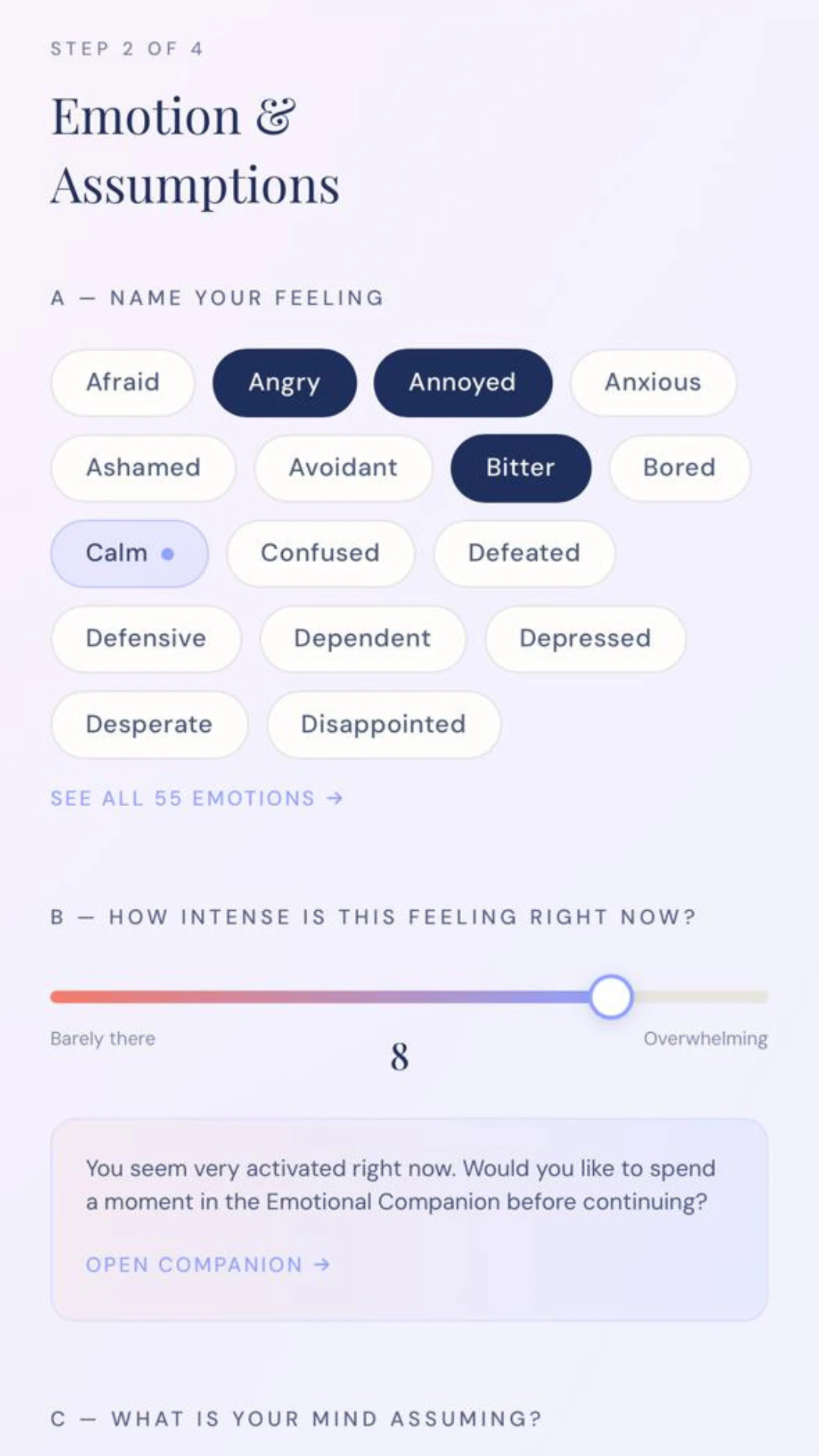Open See All 55 Emotions link
The image size is (819, 1456).
tap(197, 799)
